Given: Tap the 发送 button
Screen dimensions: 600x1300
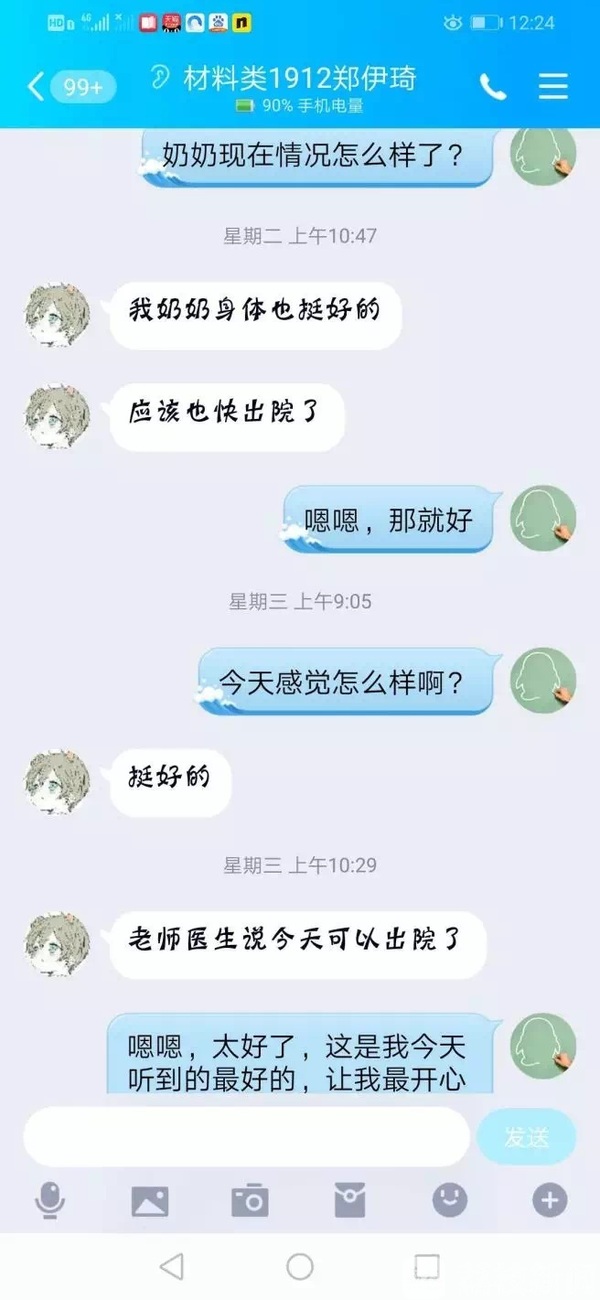Looking at the screenshot, I should coord(527,1137).
